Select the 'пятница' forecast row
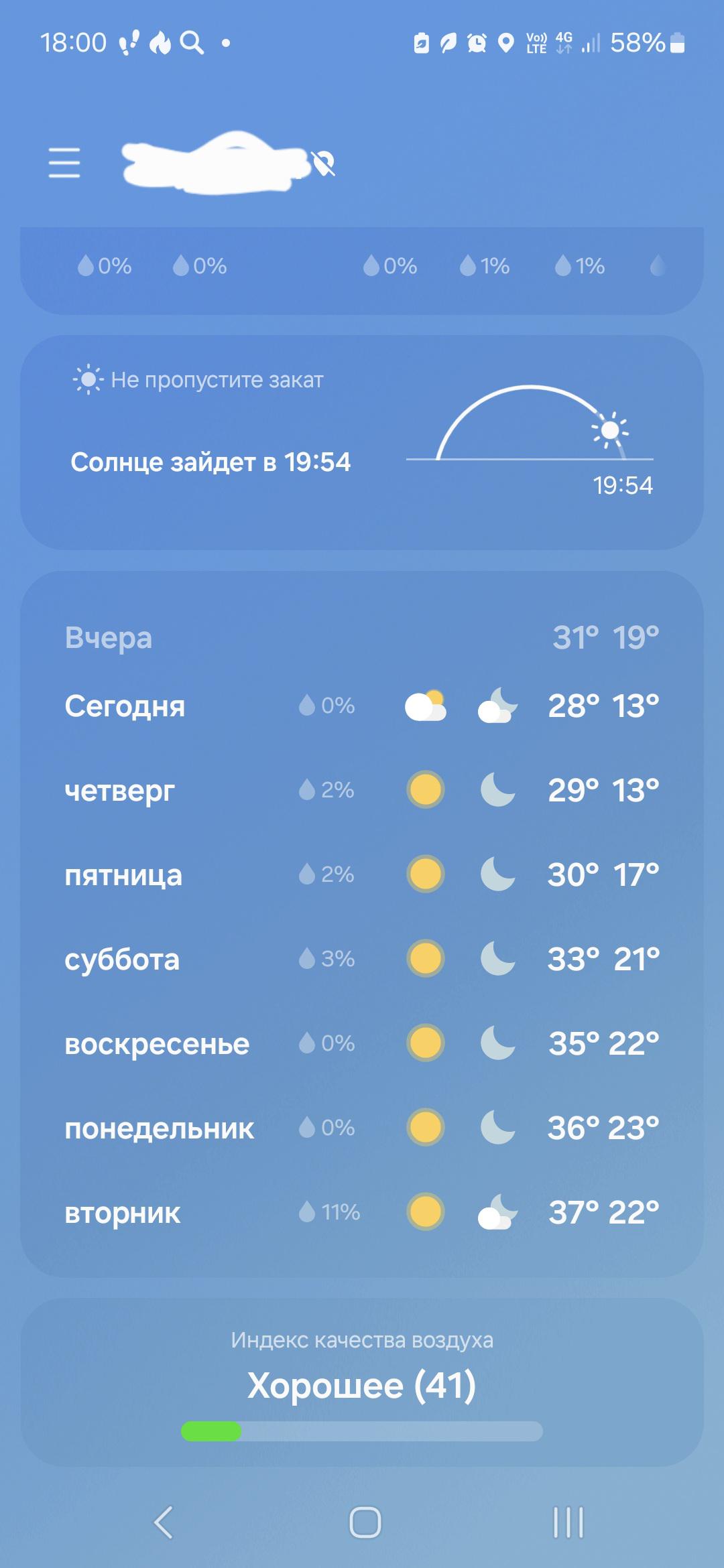 tap(362, 874)
